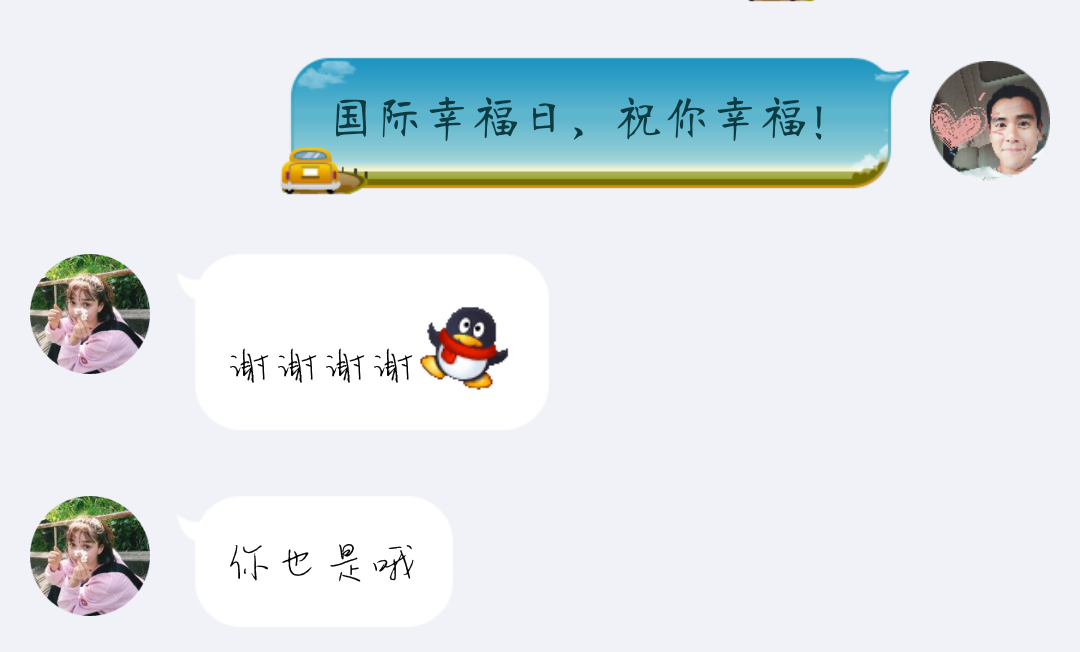Open avatar next to 你也是哦 message
Image resolution: width=1080 pixels, height=652 pixels.
[90, 555]
